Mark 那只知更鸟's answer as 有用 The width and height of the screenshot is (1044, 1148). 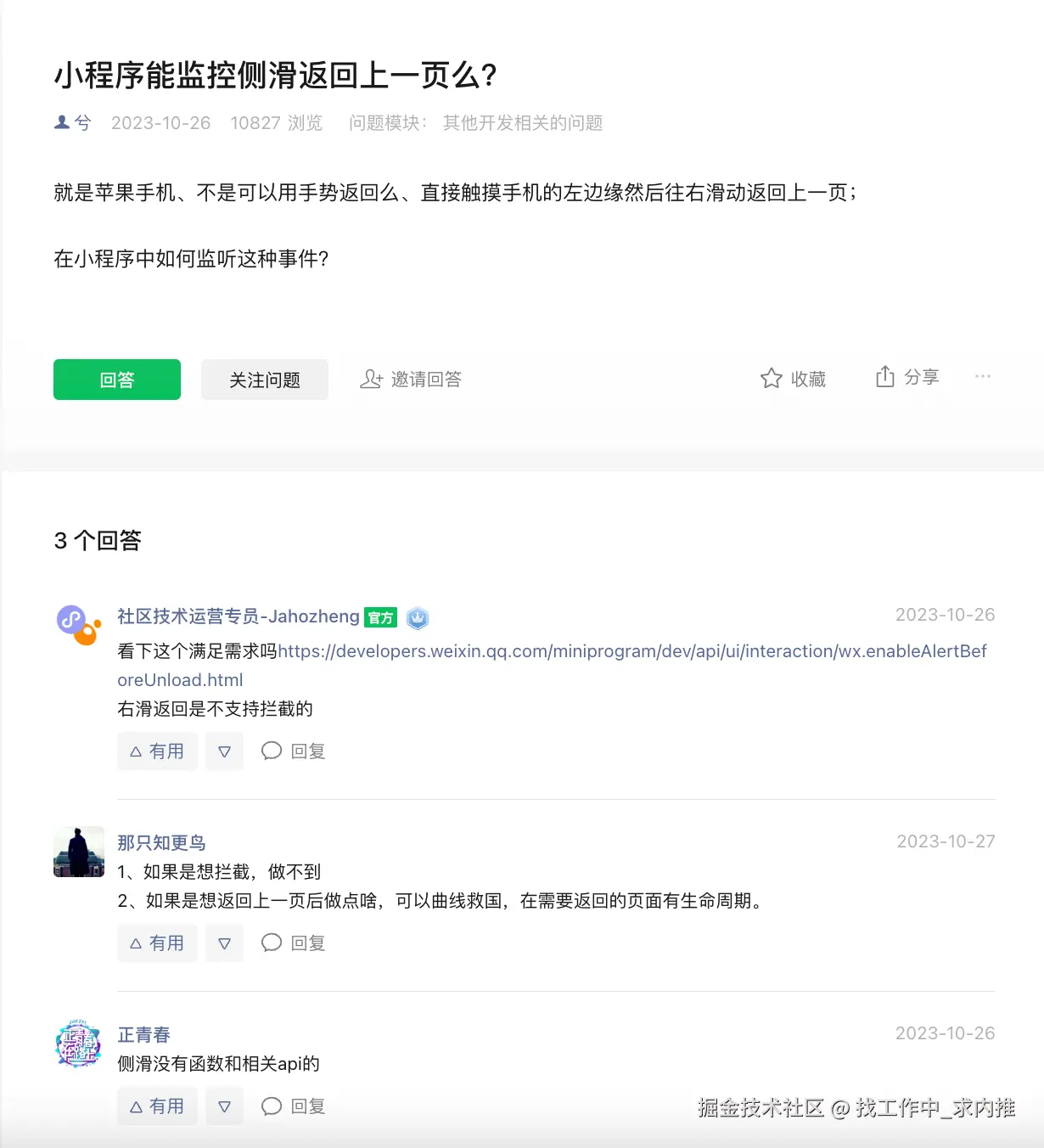[x=157, y=943]
